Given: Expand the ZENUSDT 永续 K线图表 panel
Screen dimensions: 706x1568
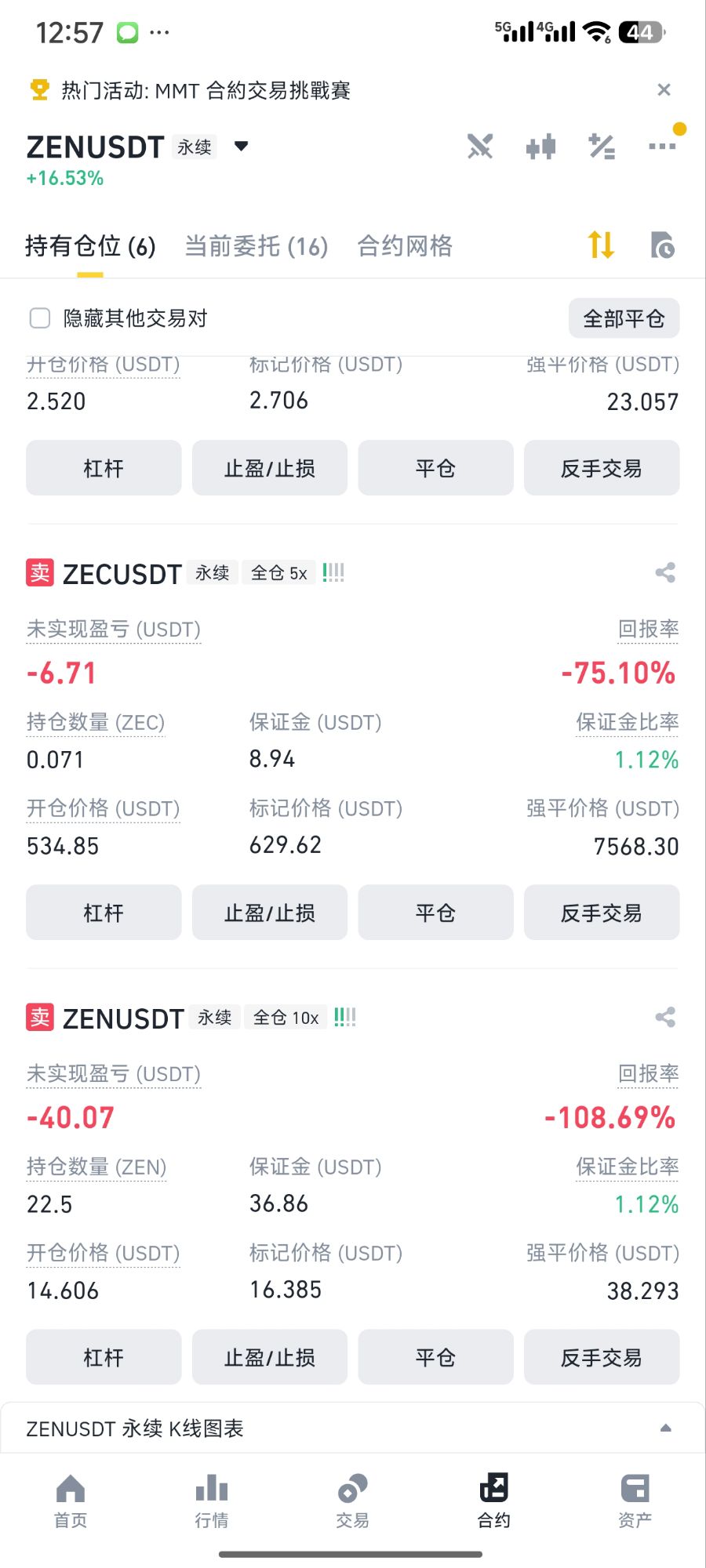Looking at the screenshot, I should click(x=665, y=1428).
